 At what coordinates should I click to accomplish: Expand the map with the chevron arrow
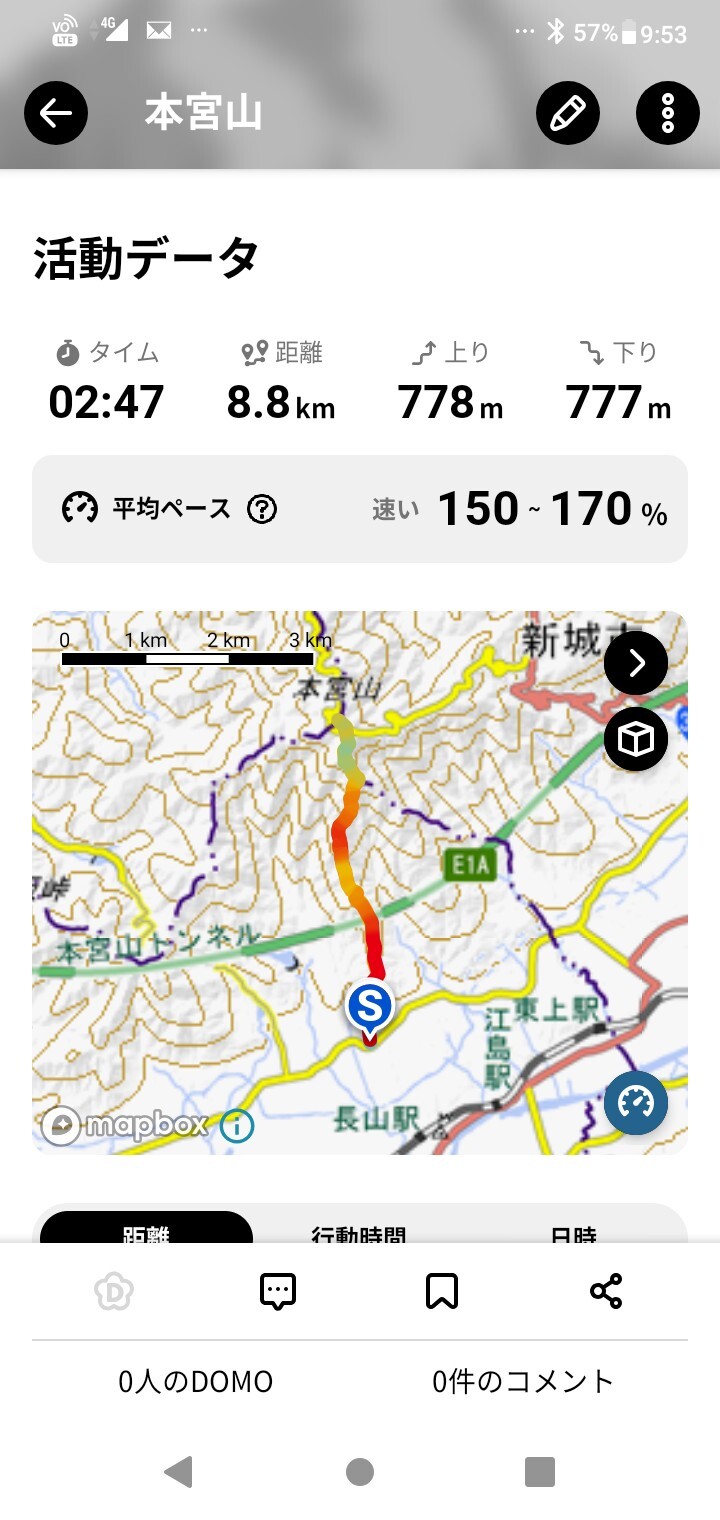point(635,662)
